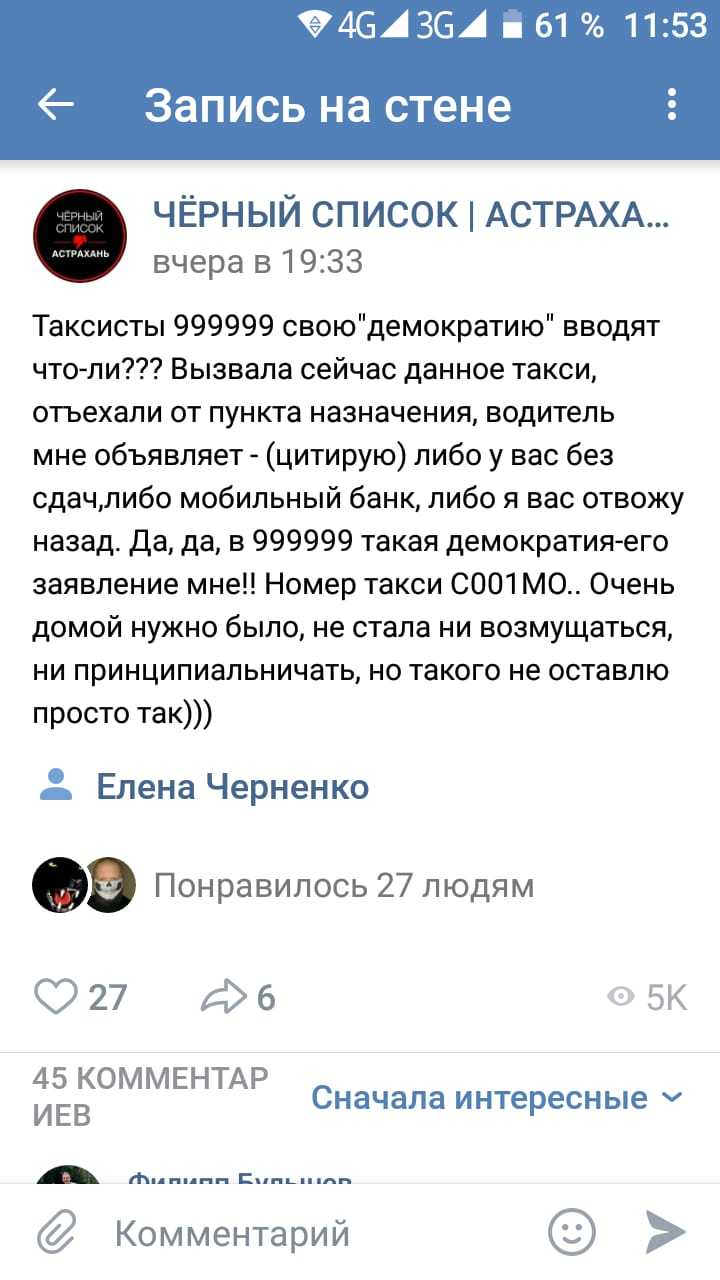The image size is (720, 1280).
Task: Open ЧЁРНЫЙ СПИСОК | АСТРАХАНЬ community page
Action: (410, 214)
